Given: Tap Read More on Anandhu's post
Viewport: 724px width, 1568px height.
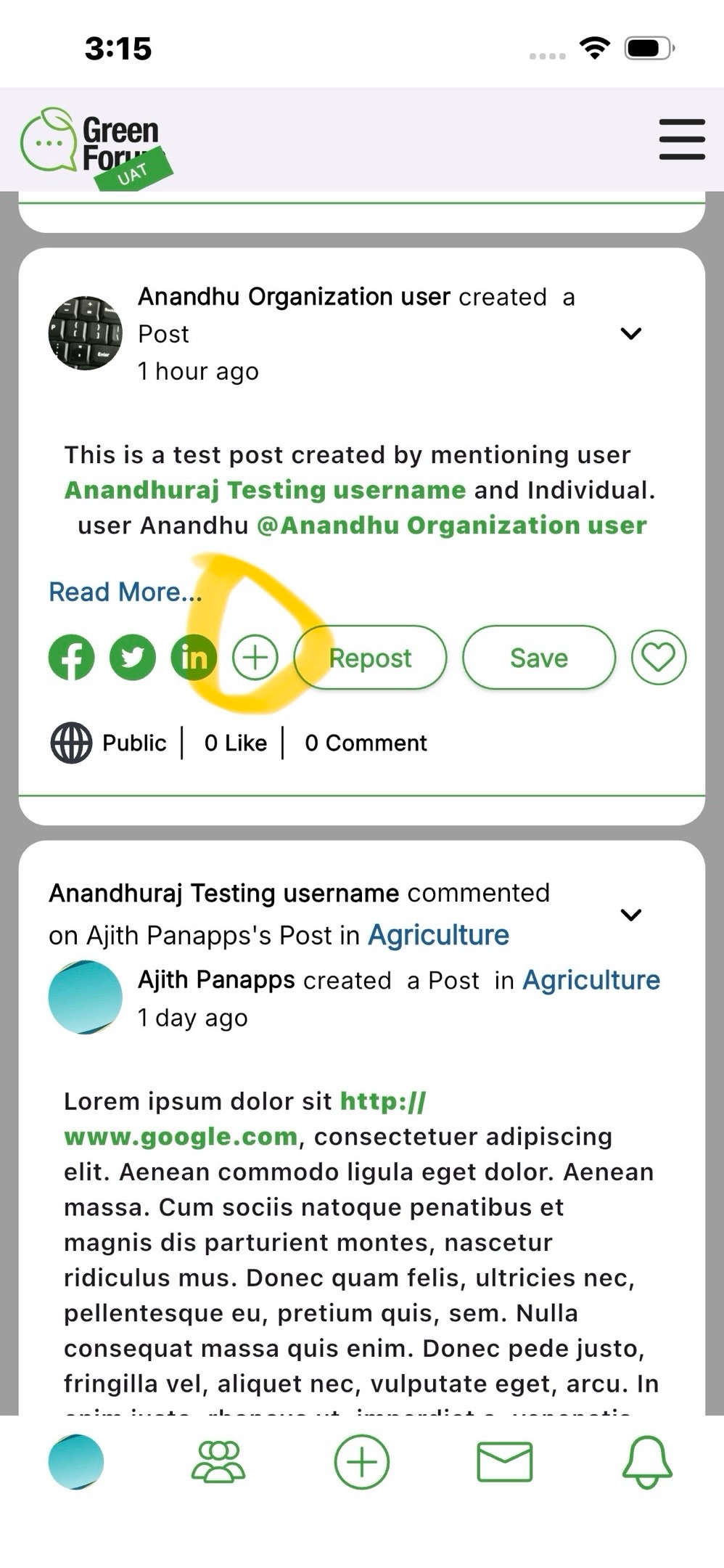Looking at the screenshot, I should (125, 592).
